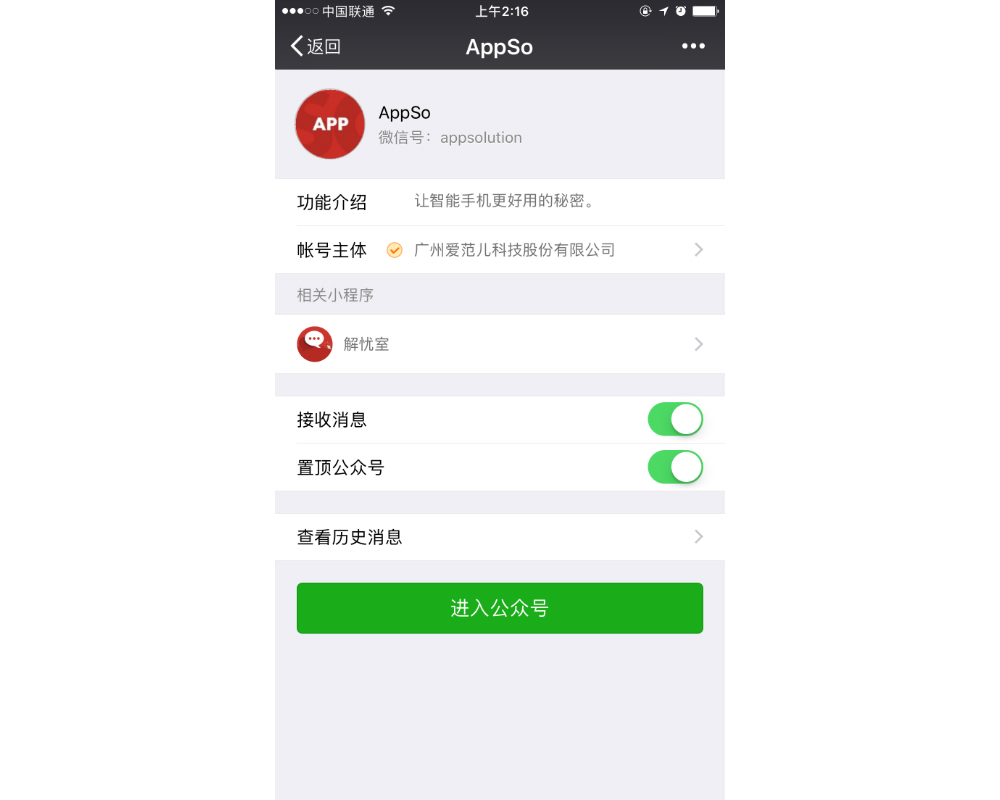This screenshot has width=1000, height=800.
Task: Tap the AppSo profile avatar
Action: (330, 124)
